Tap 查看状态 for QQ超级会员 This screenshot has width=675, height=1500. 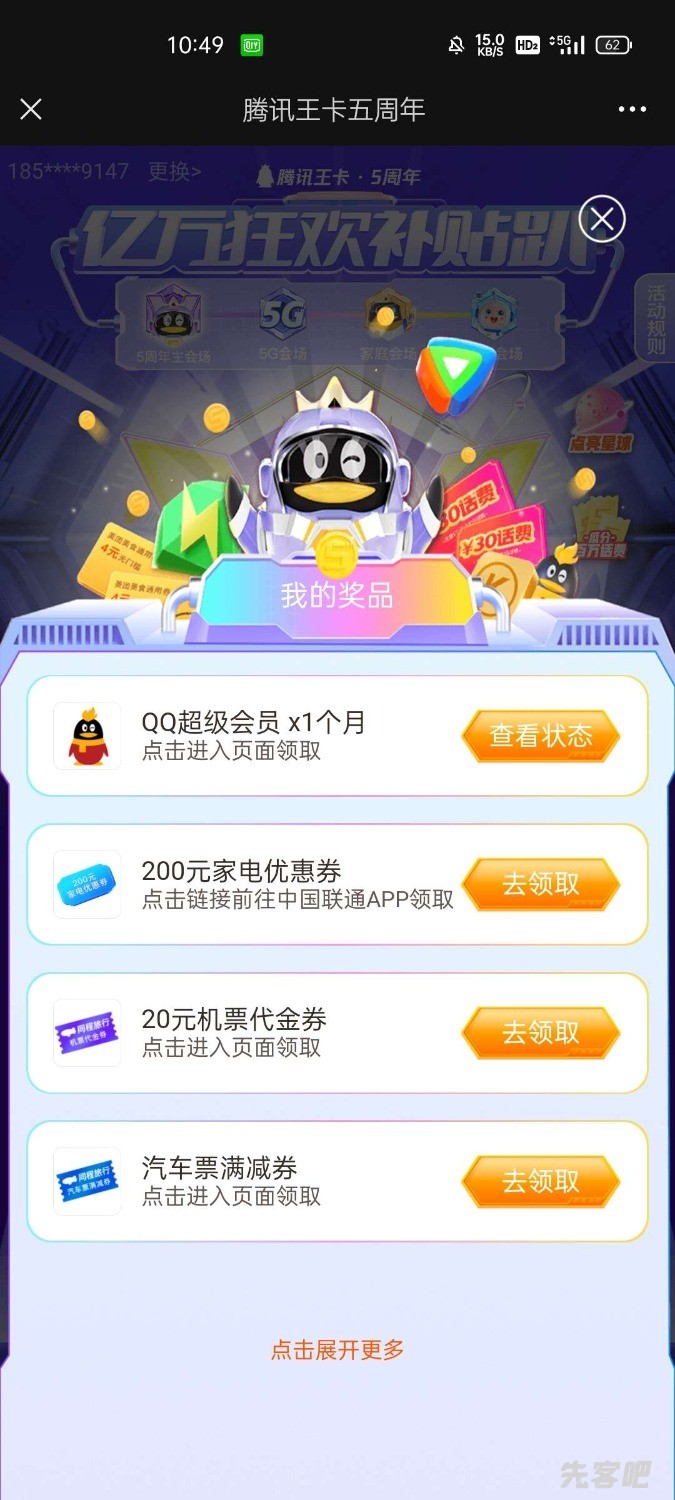click(x=541, y=736)
